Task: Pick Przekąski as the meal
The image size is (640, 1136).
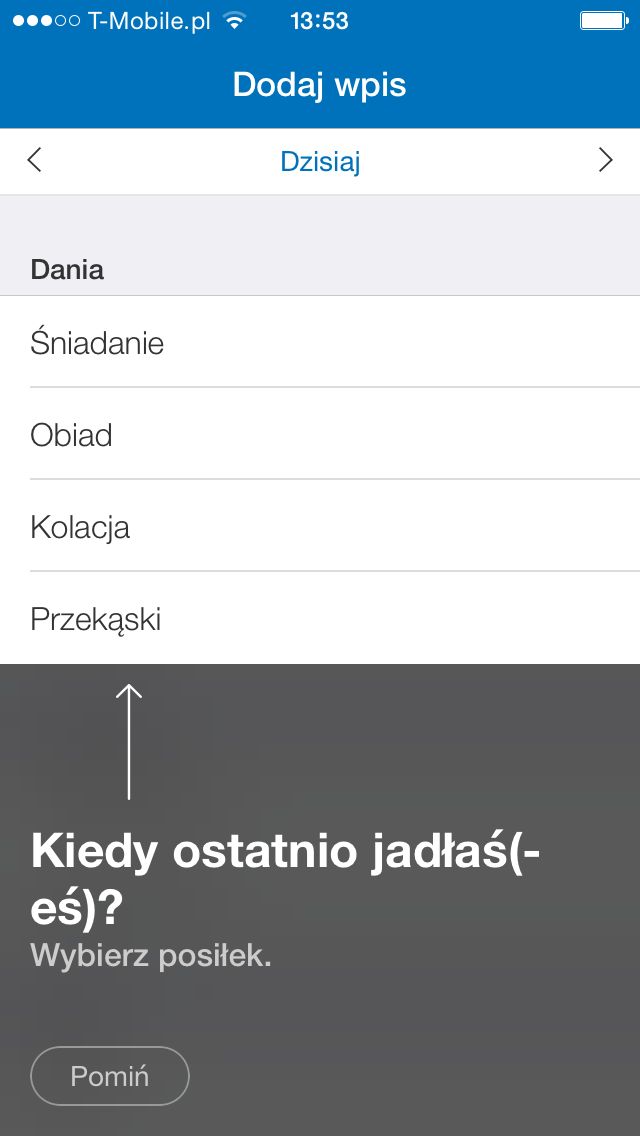Action: click(320, 617)
